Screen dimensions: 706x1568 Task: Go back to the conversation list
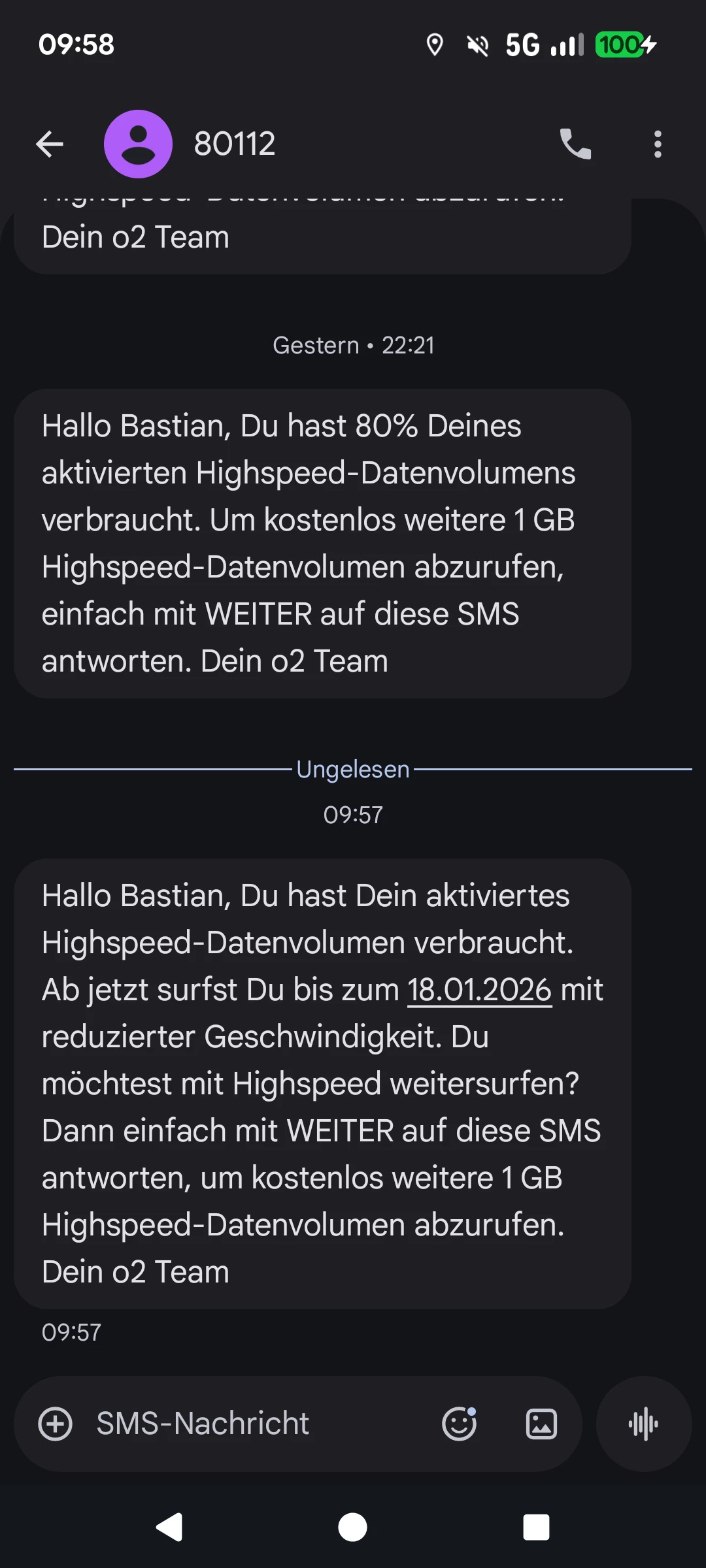pos(50,144)
